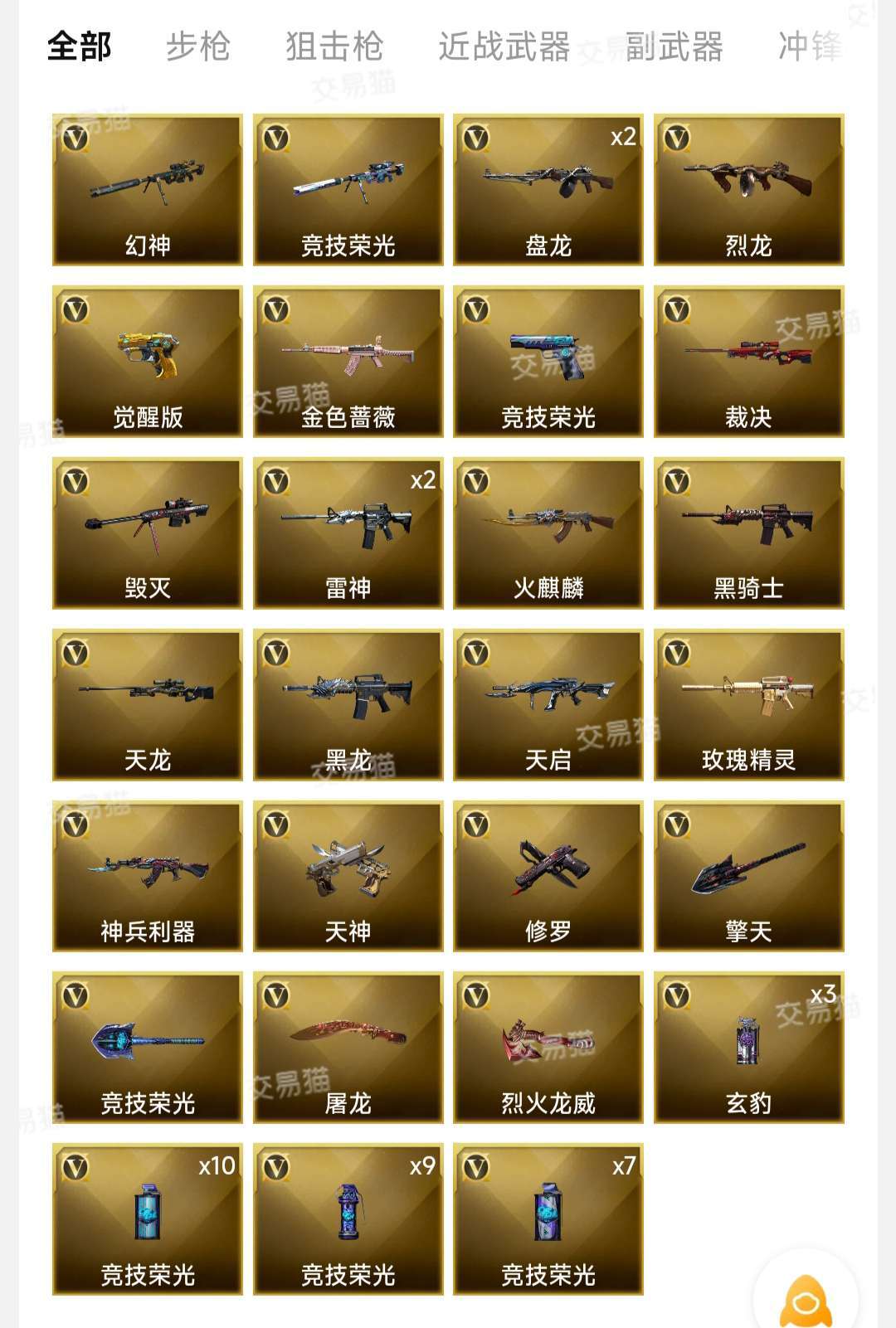Switch to the 步枪 tab

click(x=197, y=46)
